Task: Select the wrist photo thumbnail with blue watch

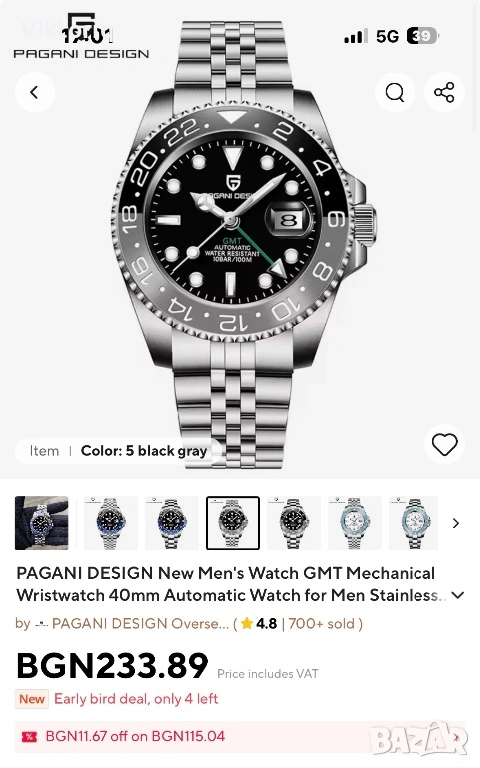Action: pyautogui.click(x=42, y=523)
